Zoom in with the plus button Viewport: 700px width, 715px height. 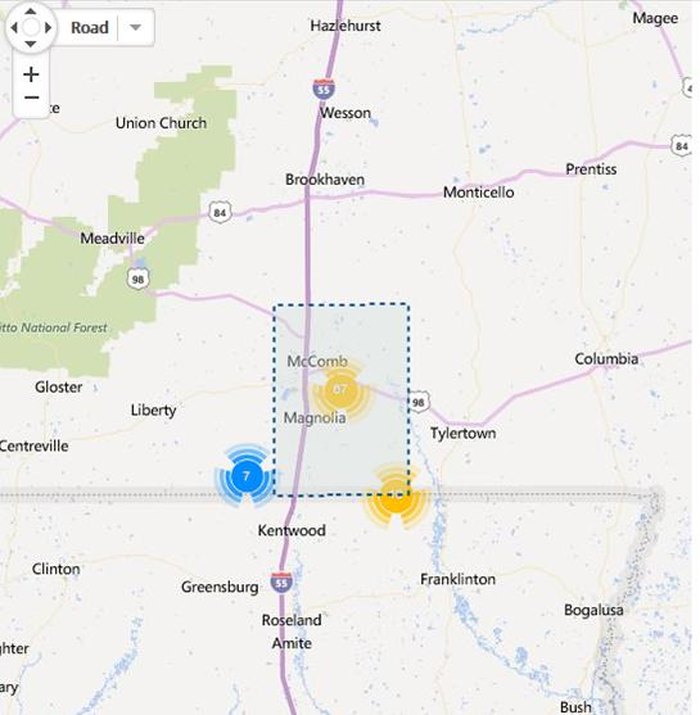31,74
